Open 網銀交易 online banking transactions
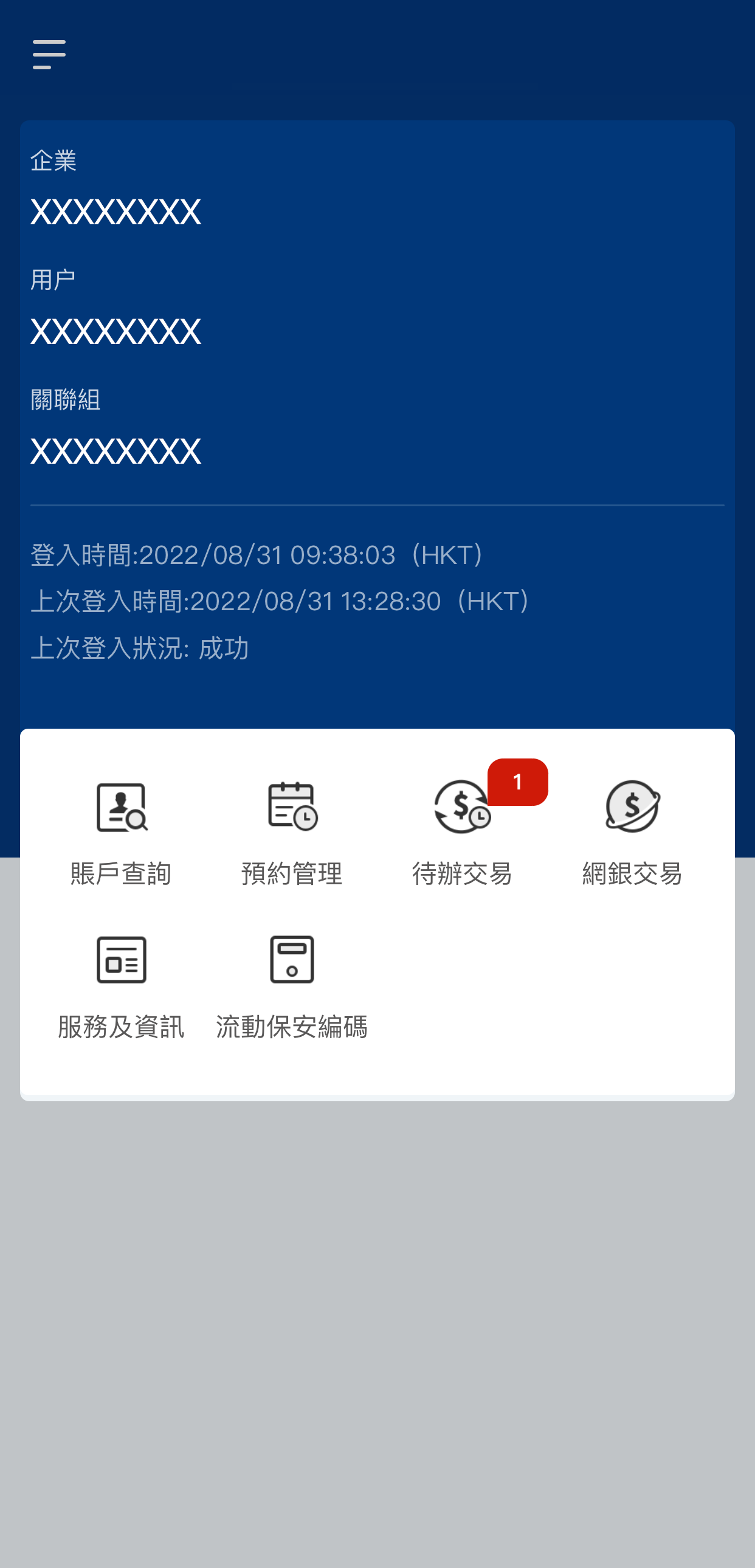 click(632, 832)
